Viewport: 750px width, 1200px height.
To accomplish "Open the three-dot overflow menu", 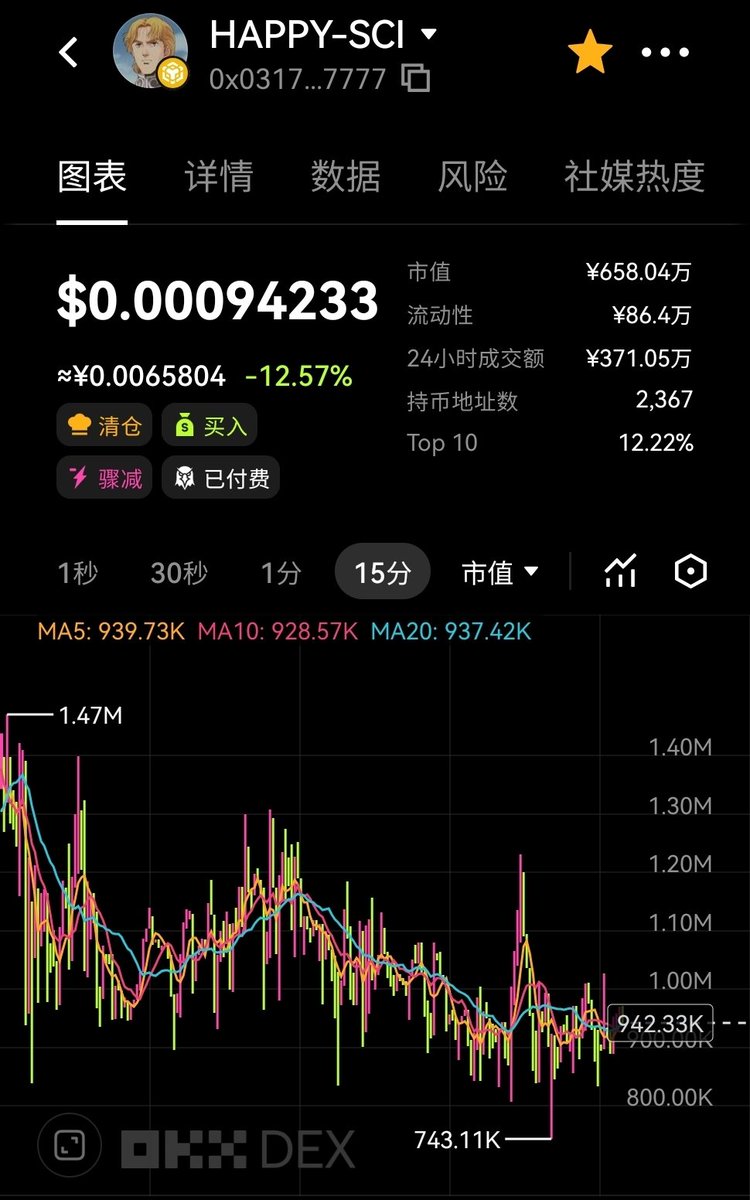I will [x=665, y=52].
